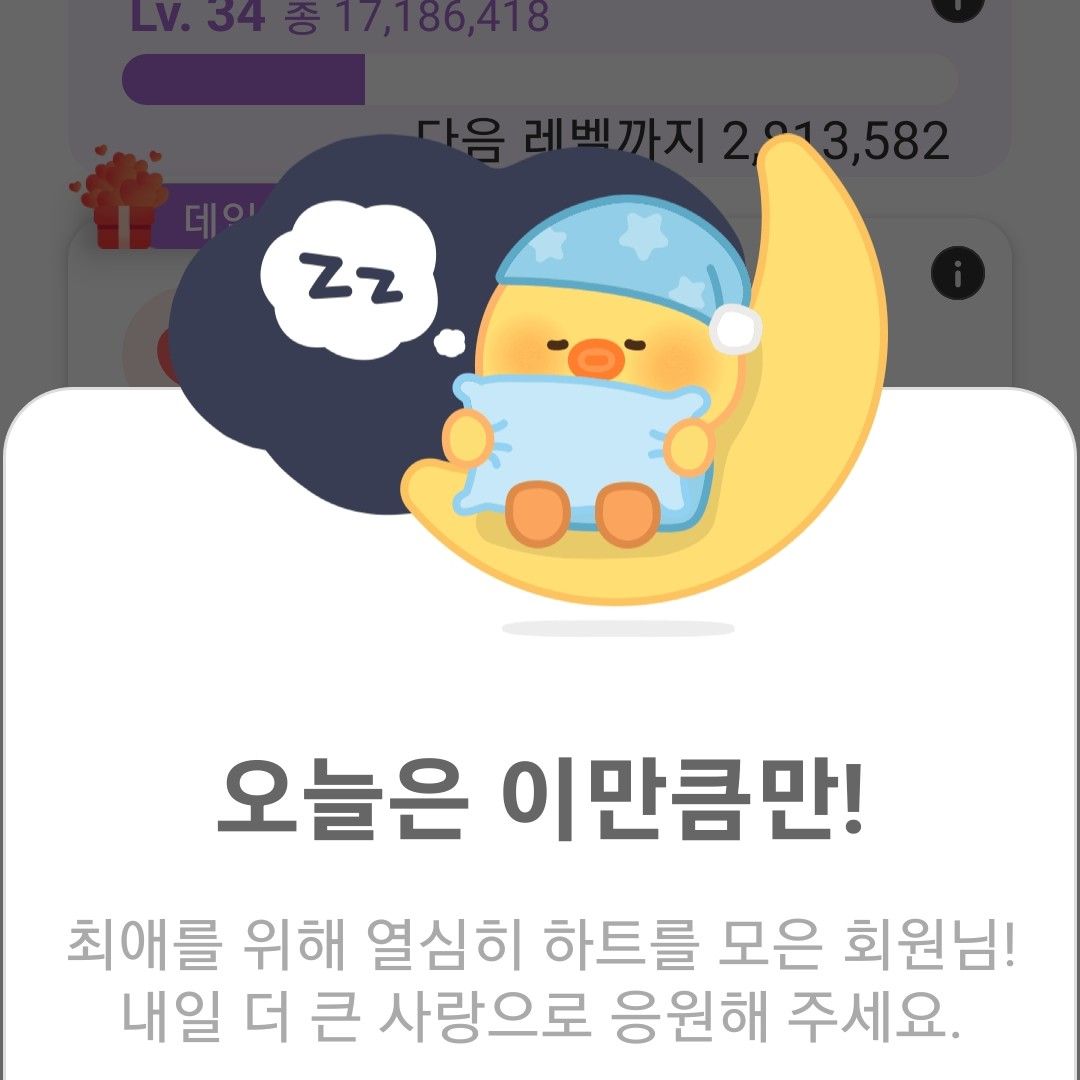Open the info icon on the daily card
1080x1080 pixels.
(x=957, y=272)
